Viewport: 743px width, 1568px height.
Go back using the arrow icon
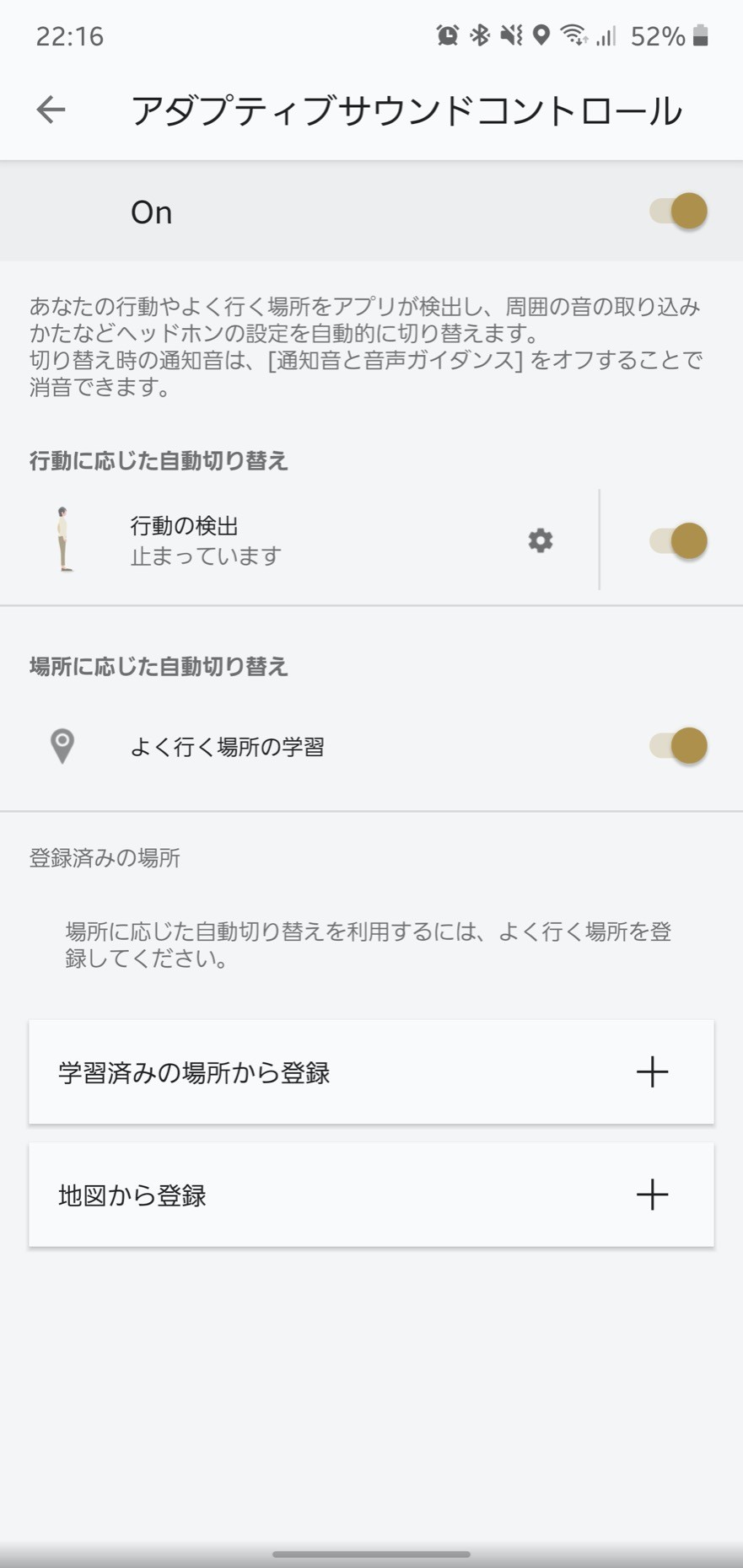coord(51,110)
